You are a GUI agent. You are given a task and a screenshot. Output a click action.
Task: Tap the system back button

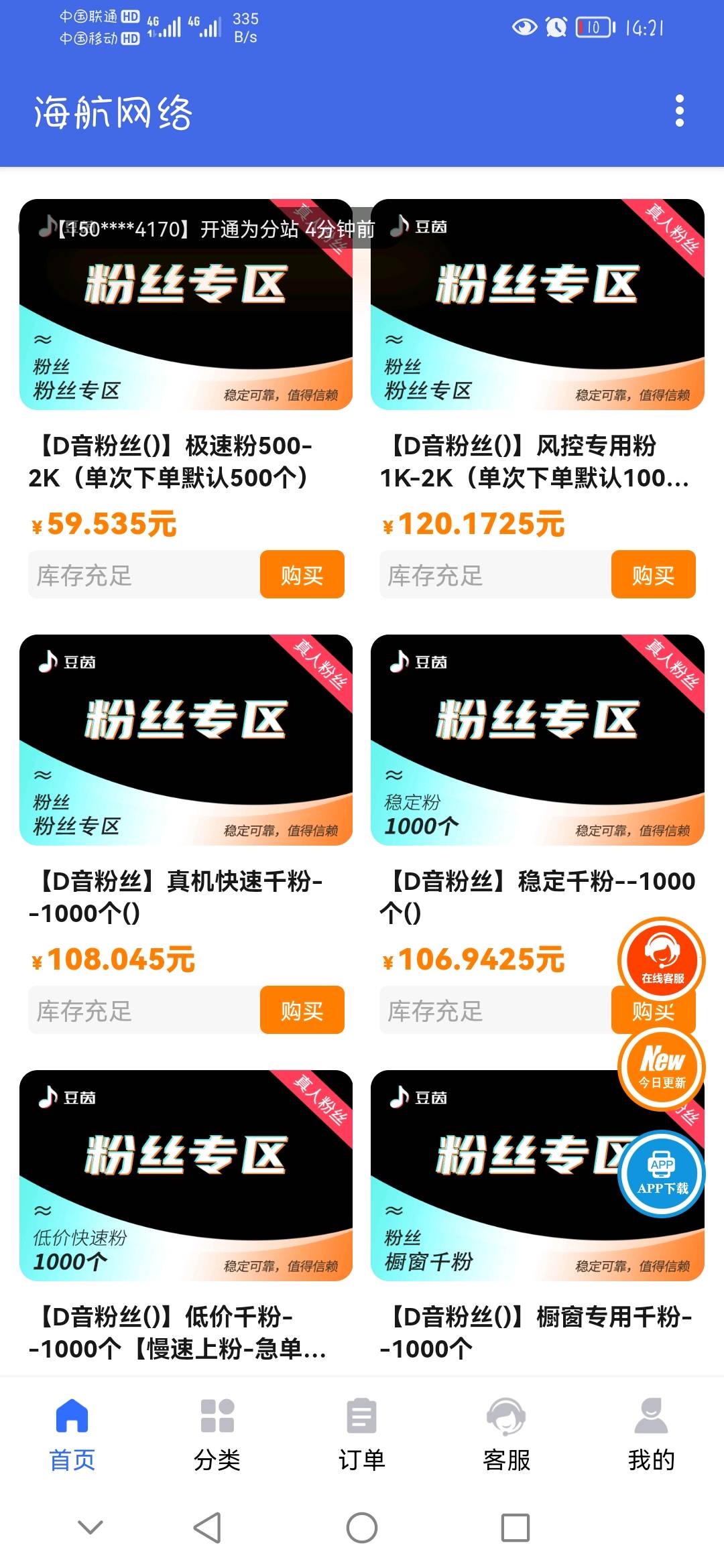[207, 1527]
